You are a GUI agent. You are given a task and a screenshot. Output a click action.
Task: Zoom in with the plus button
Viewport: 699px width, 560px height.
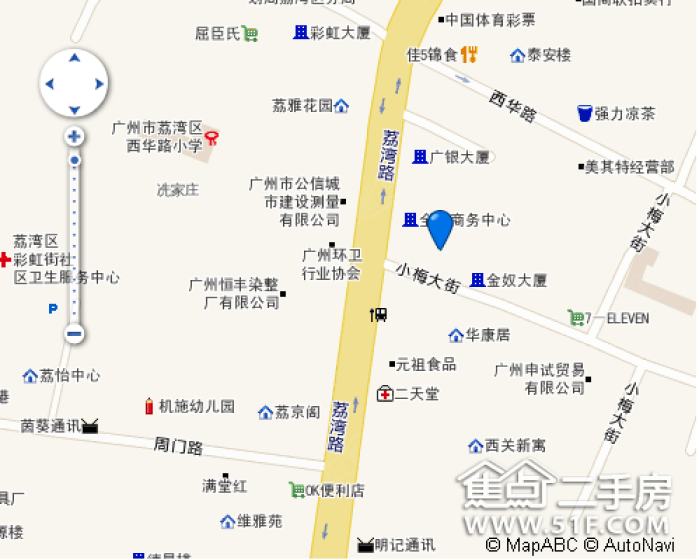click(x=74, y=136)
